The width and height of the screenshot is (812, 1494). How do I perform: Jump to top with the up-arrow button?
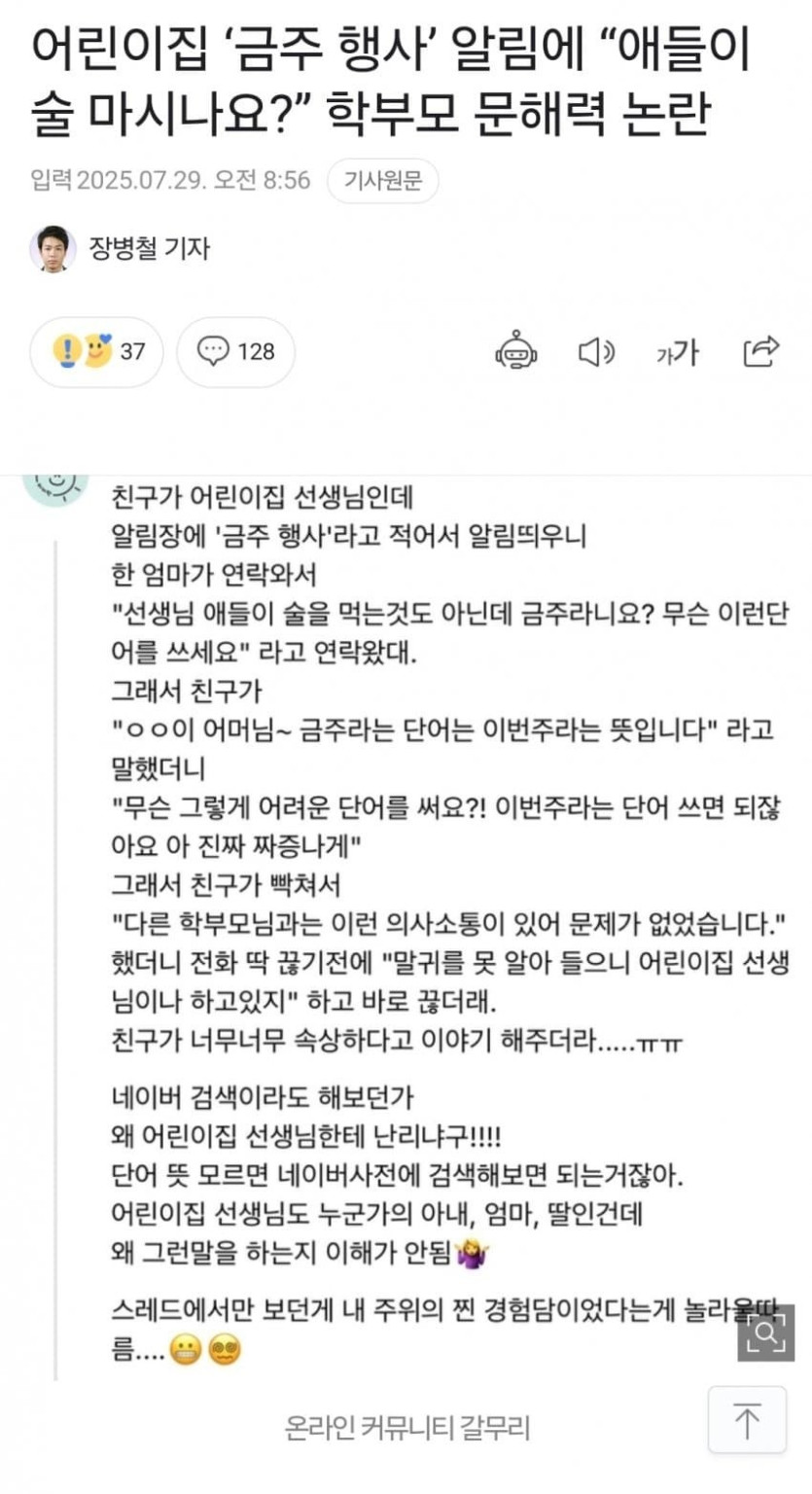click(x=747, y=1420)
